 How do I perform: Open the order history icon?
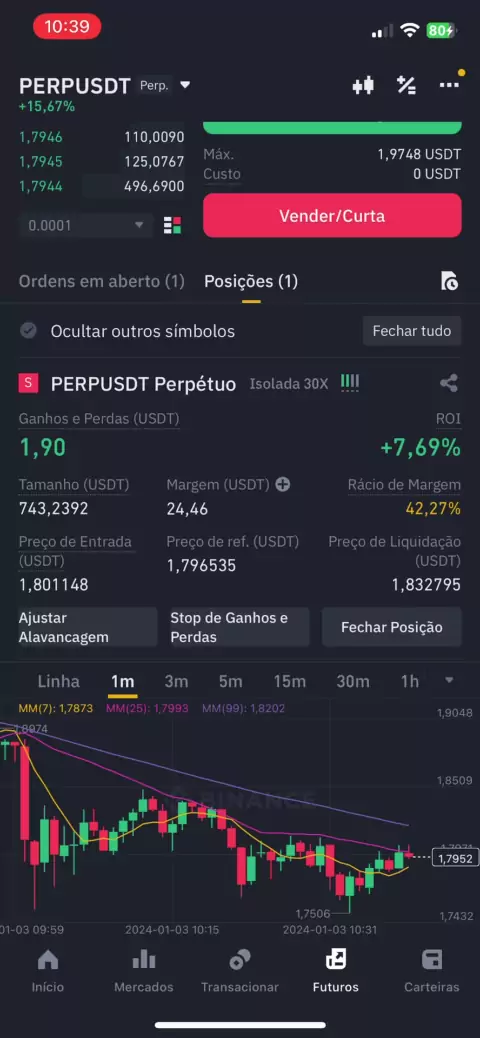click(x=450, y=281)
